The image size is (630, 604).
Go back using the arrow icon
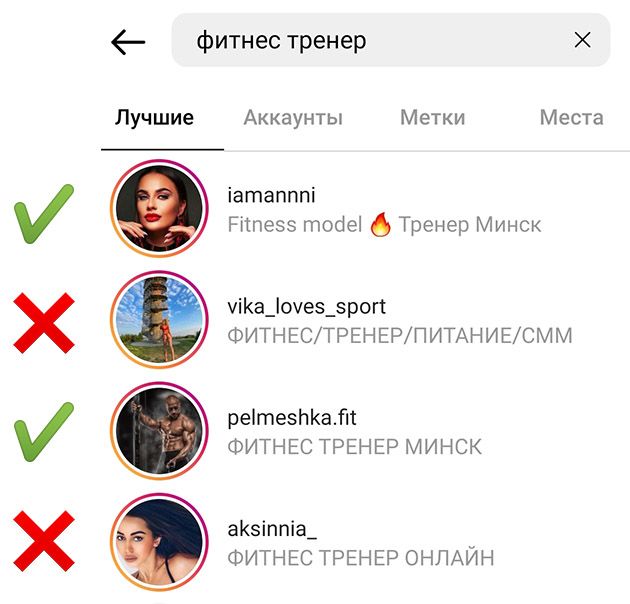(x=128, y=42)
